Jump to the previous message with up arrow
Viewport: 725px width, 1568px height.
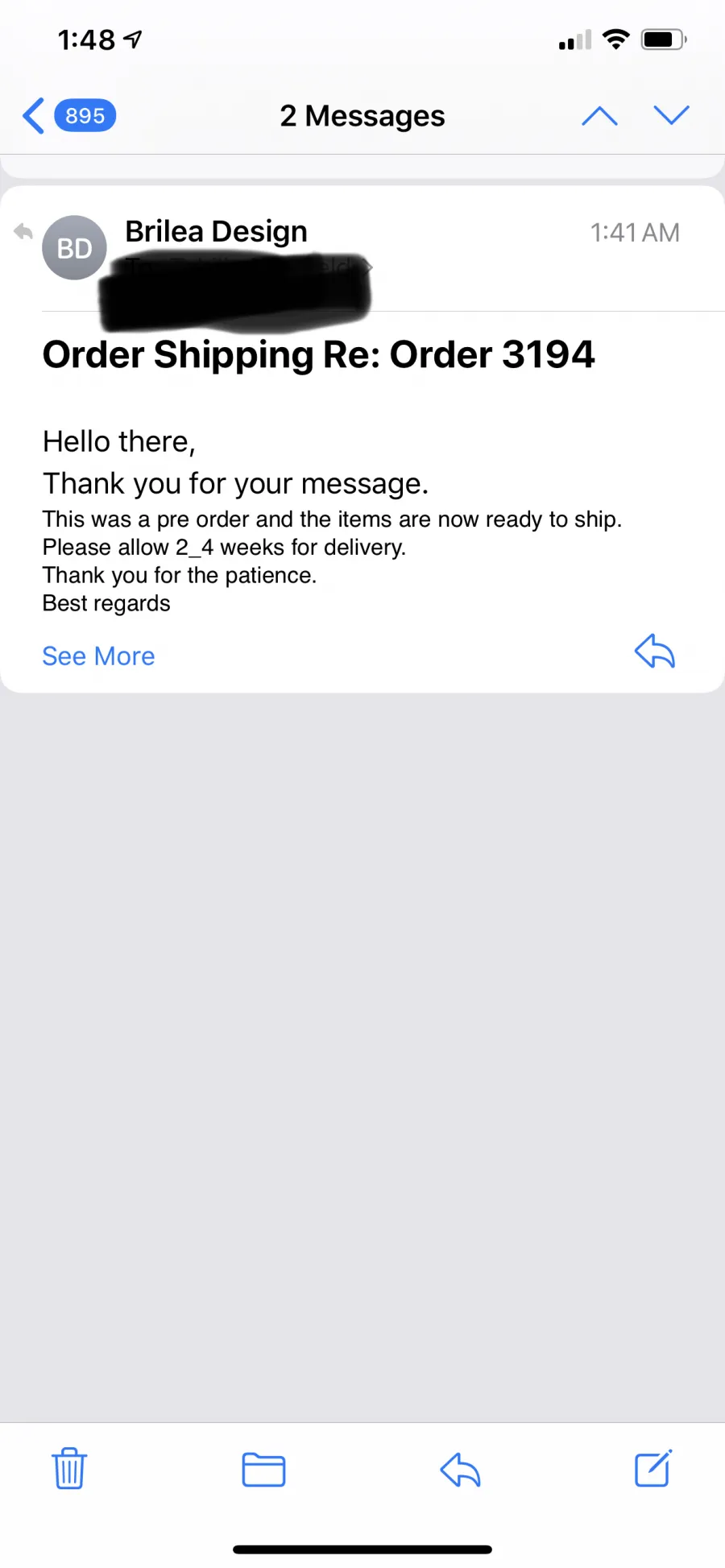tap(599, 116)
